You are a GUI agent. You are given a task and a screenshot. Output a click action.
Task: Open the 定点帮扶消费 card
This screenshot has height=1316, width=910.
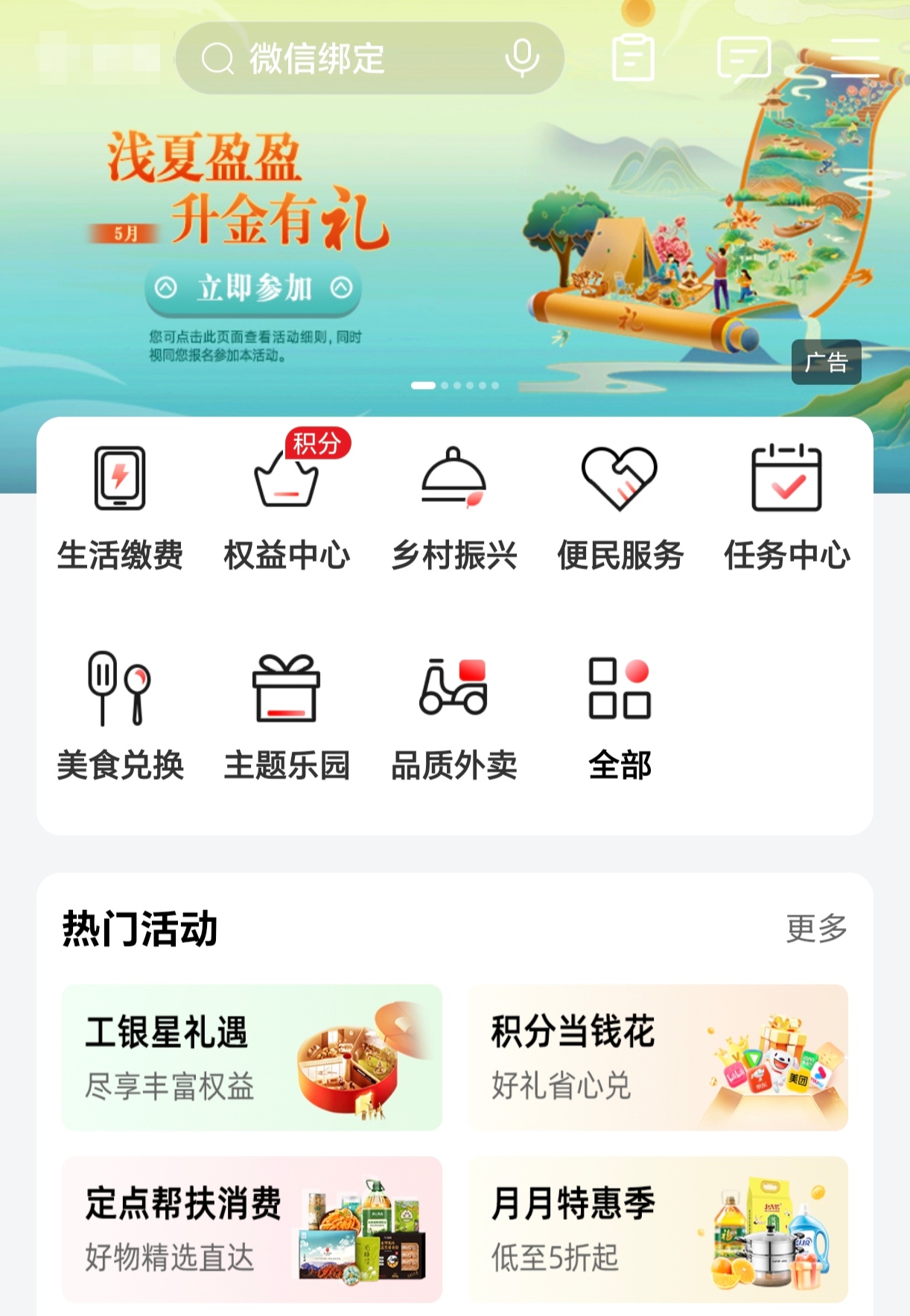tap(252, 1229)
